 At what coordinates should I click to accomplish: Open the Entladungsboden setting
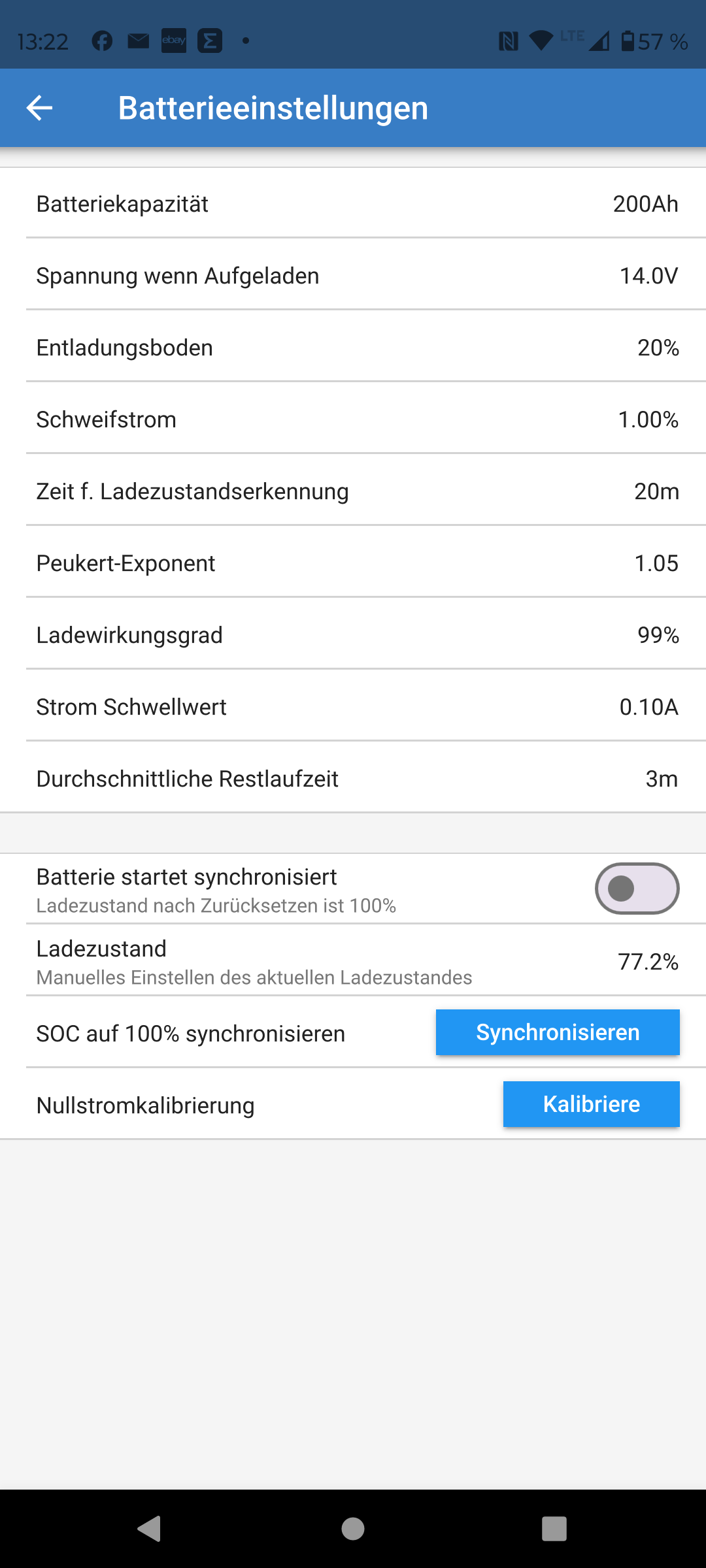point(353,348)
